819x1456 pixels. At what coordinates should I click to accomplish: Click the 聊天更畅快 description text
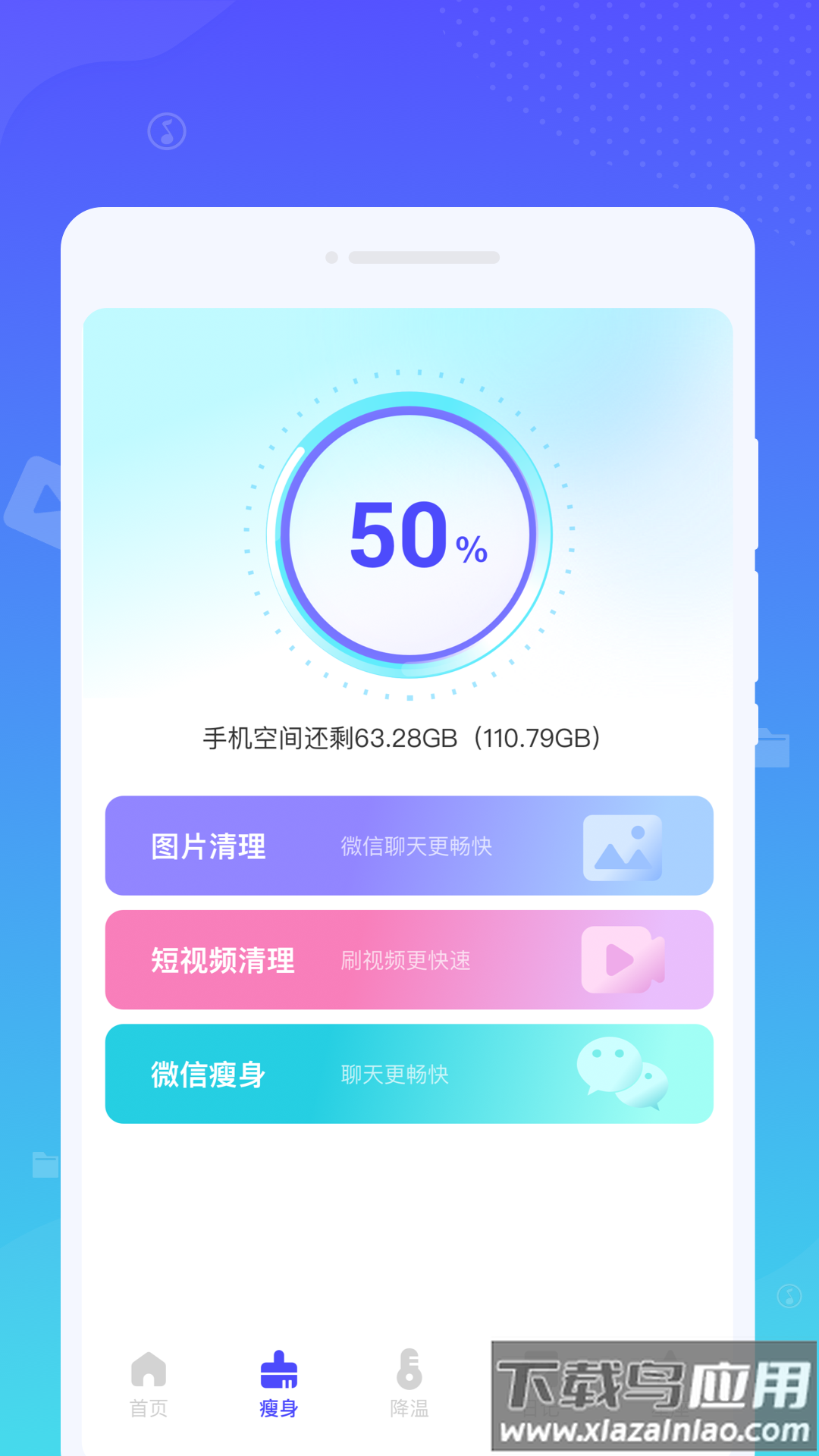pos(394,1075)
